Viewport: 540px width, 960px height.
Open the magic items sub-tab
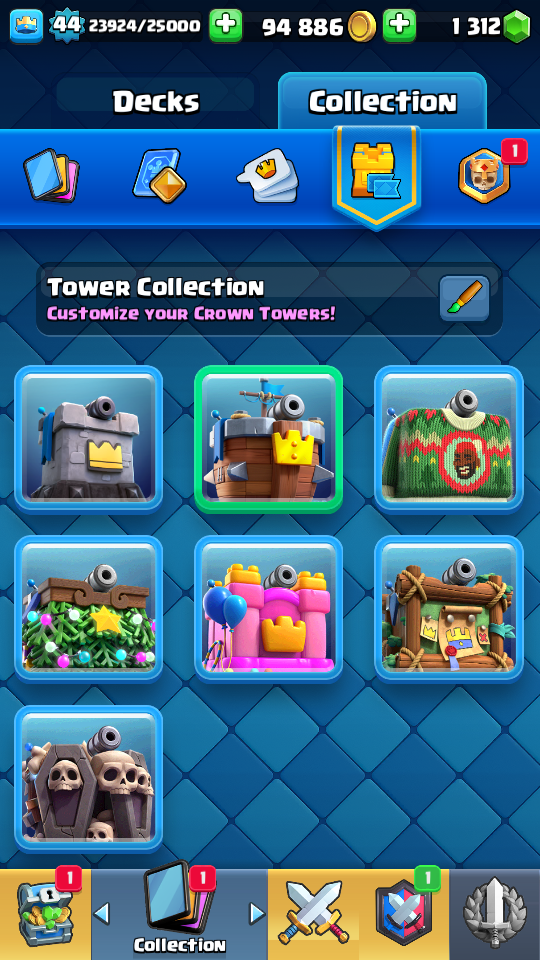tap(159, 176)
